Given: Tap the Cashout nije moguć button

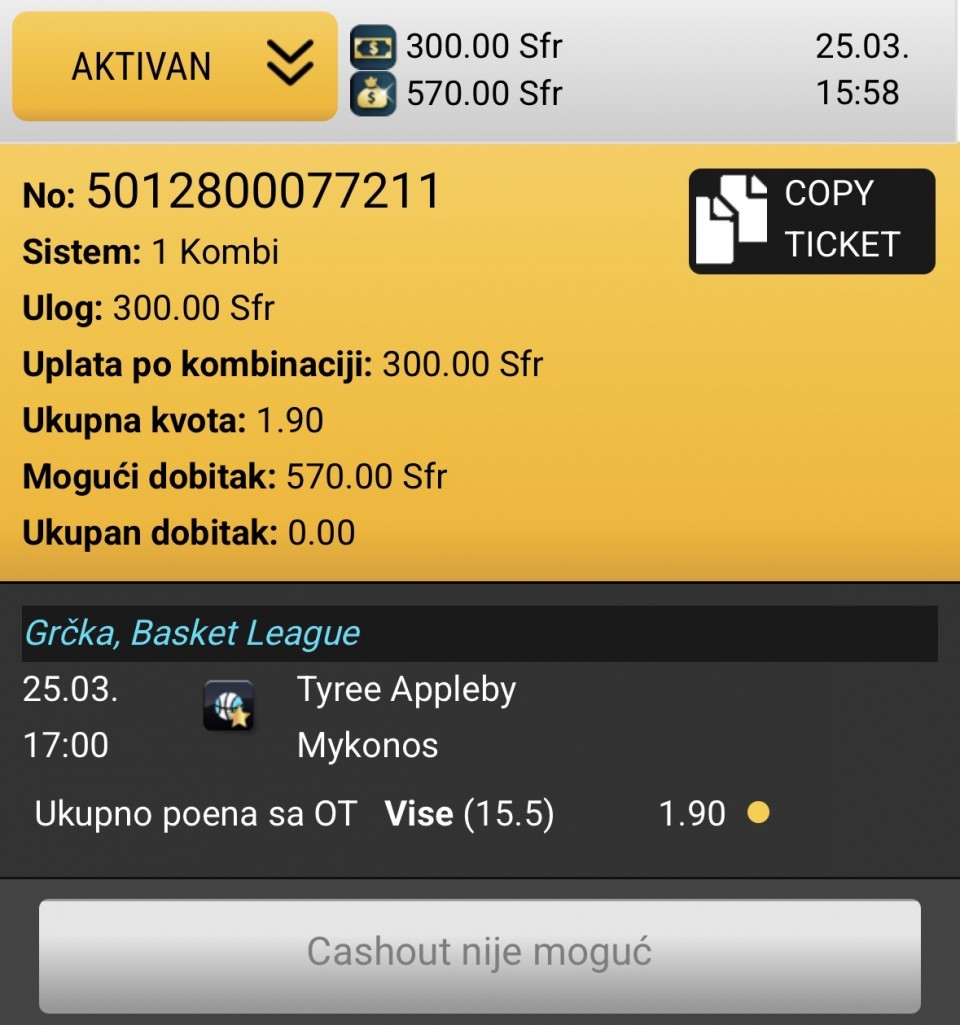Looking at the screenshot, I should (x=479, y=953).
